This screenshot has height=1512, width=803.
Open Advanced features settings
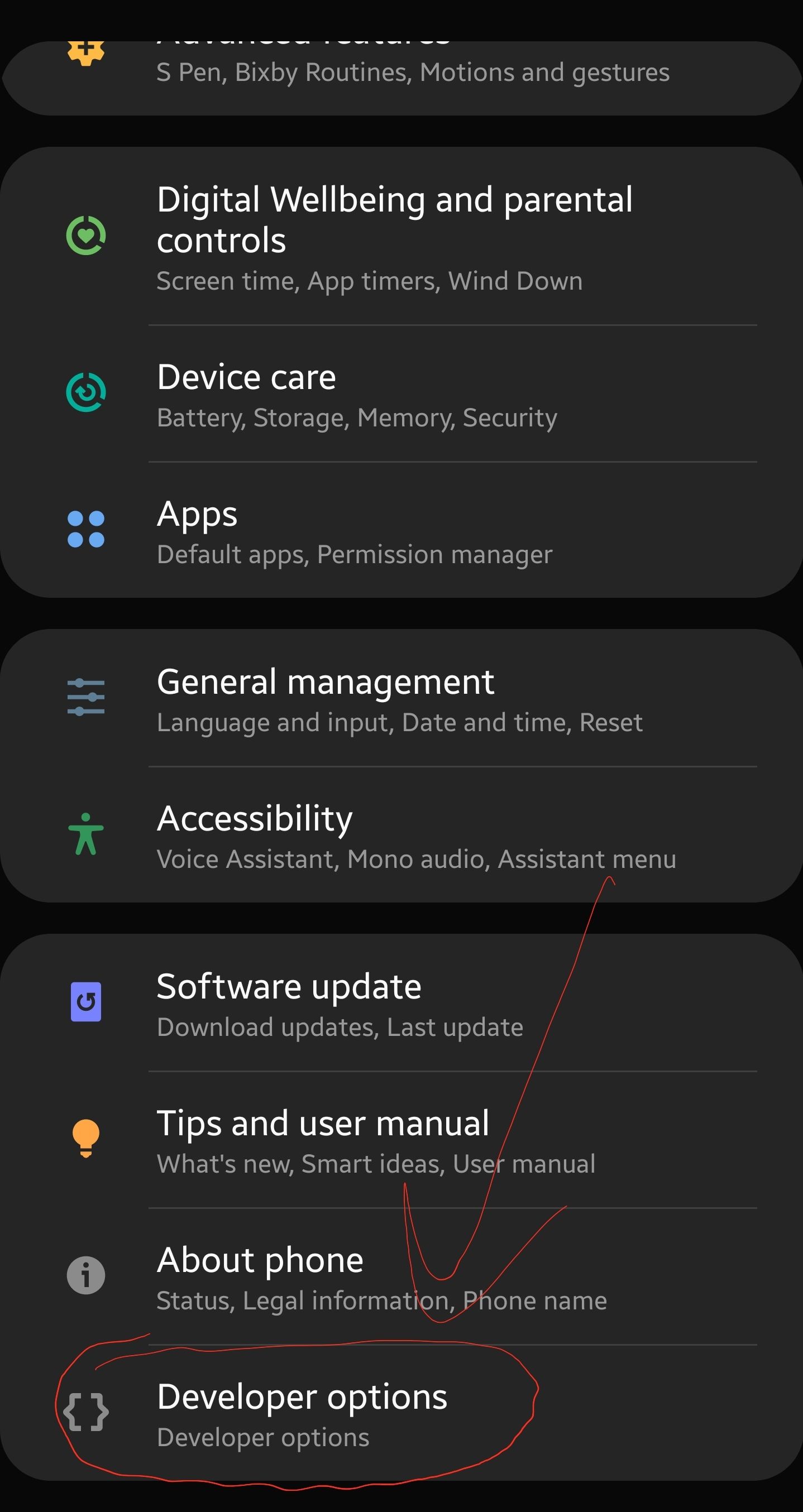[401, 78]
